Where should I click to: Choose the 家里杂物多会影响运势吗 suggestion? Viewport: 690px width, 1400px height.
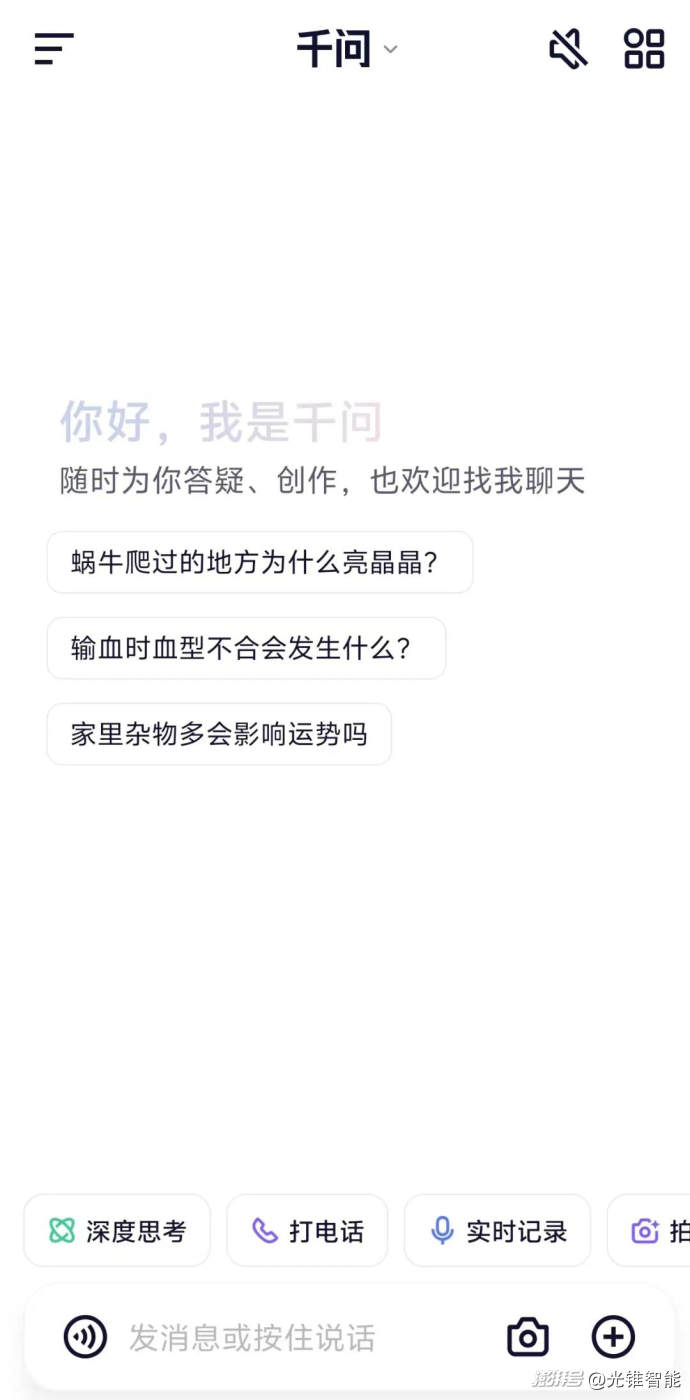click(218, 734)
